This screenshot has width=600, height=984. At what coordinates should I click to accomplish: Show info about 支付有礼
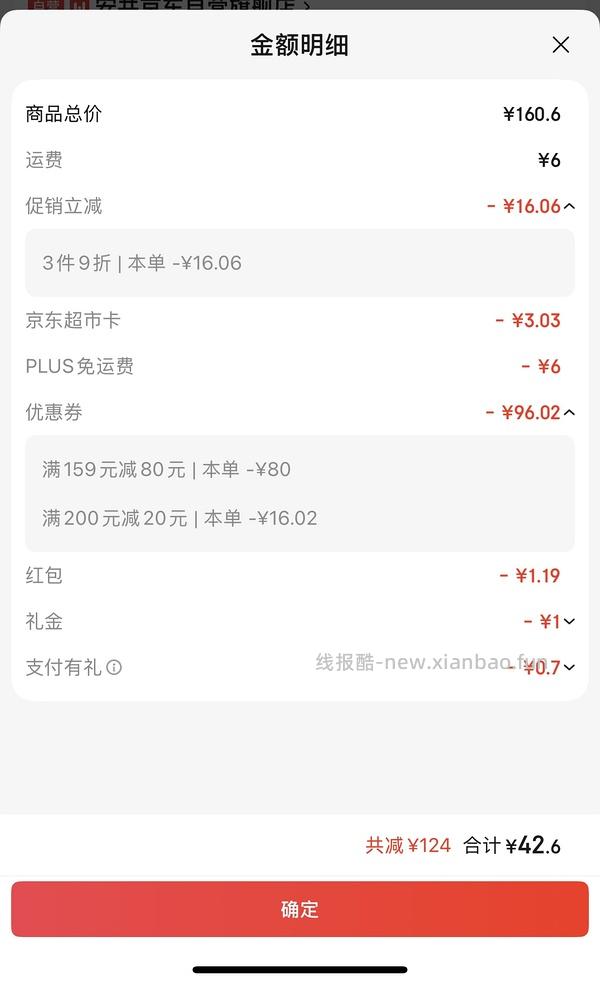pyautogui.click(x=114, y=667)
